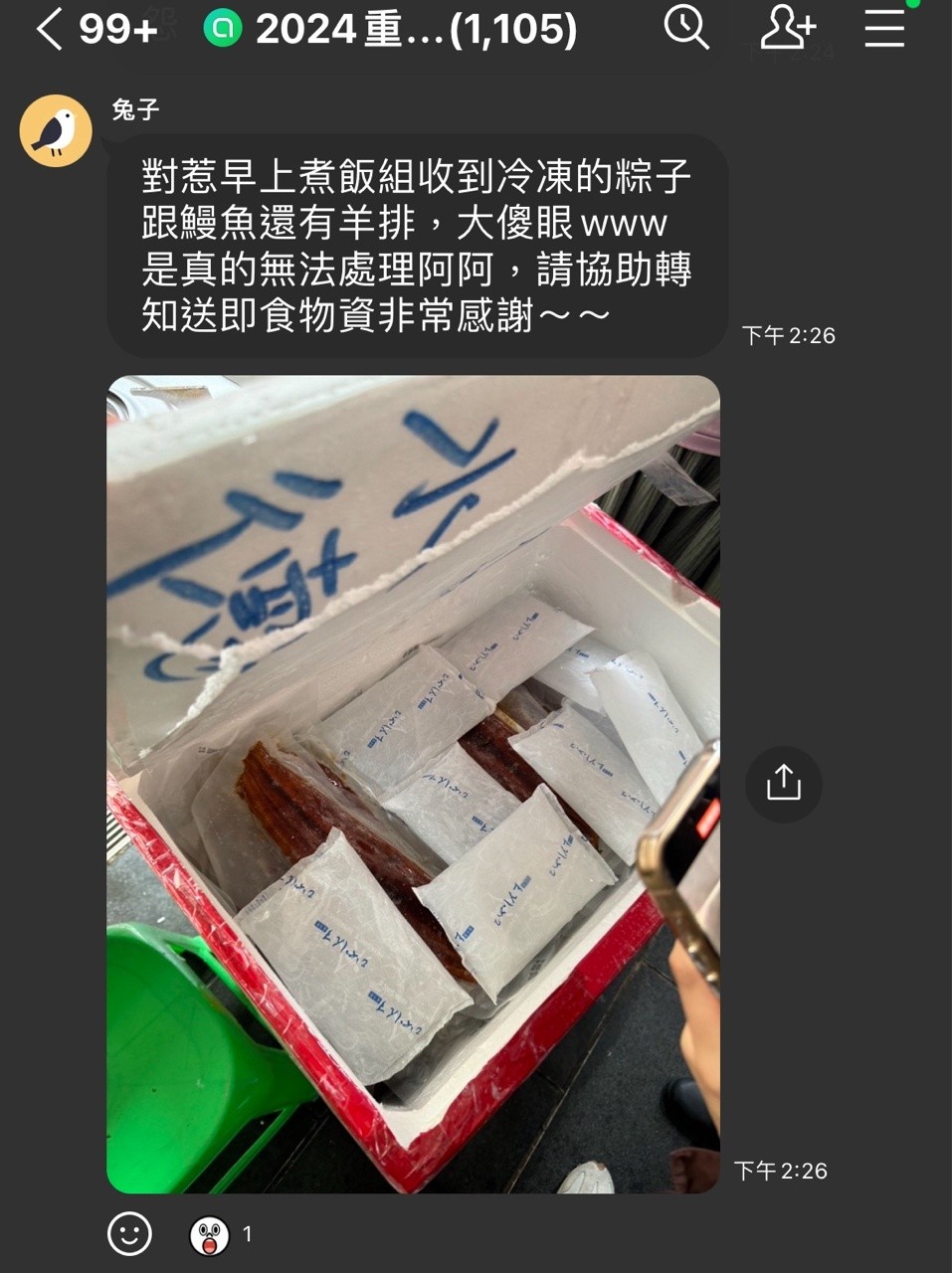Open the chat hamburger menu
The height and width of the screenshot is (1273, 952).
click(x=883, y=28)
